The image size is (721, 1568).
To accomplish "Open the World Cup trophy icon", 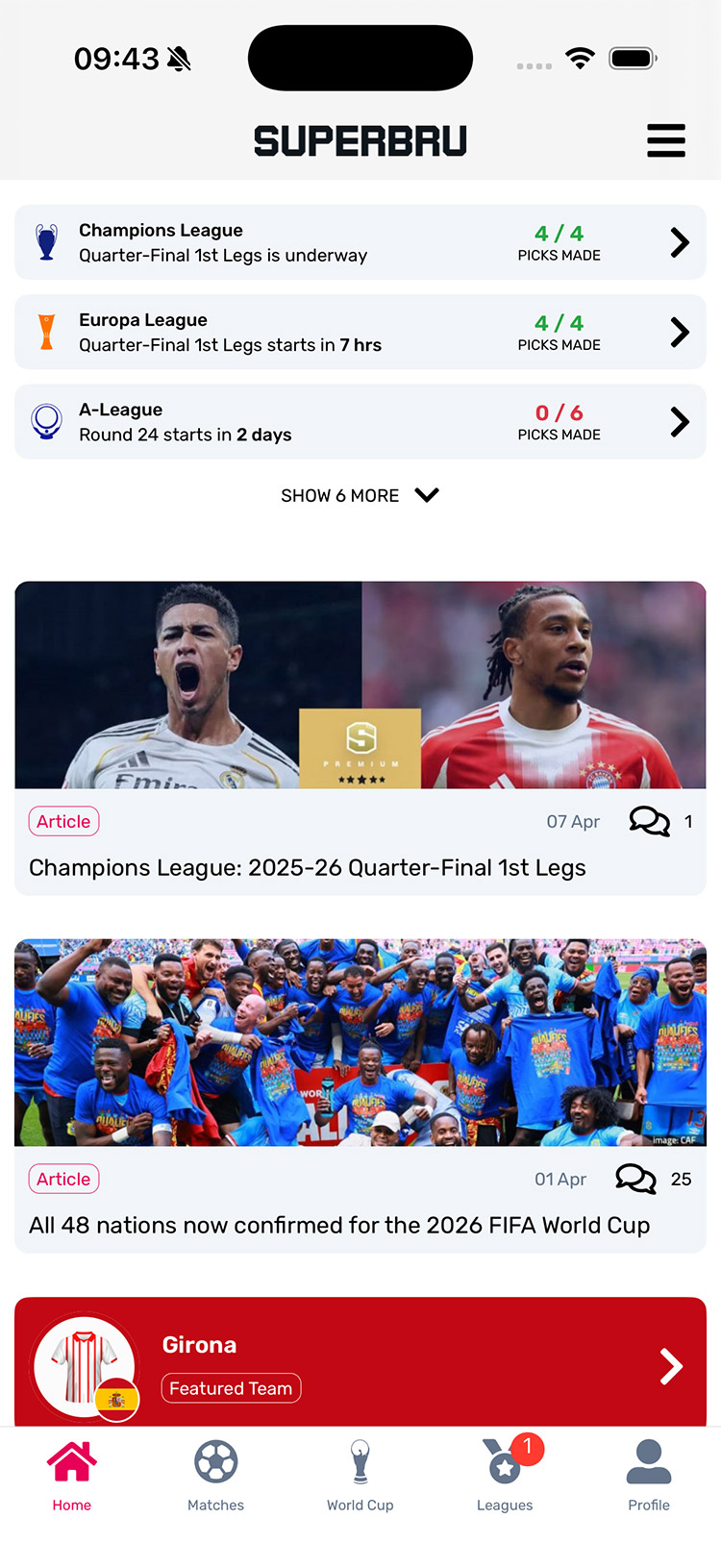I will [360, 1461].
